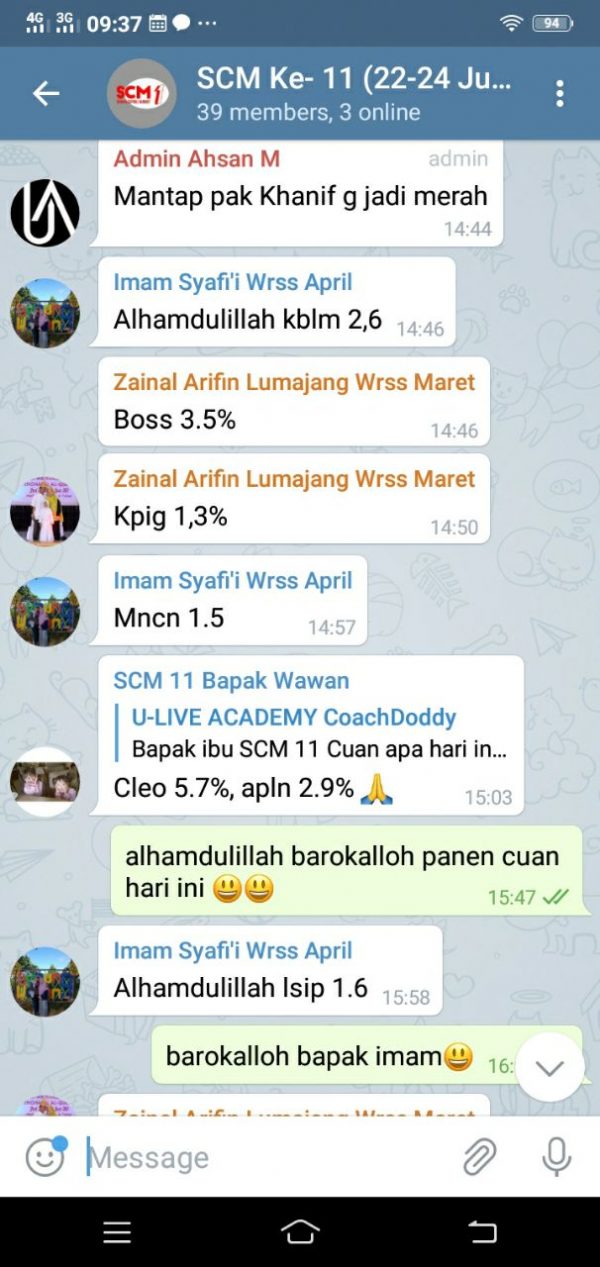Image resolution: width=600 pixels, height=1267 pixels.
Task: Open recent apps from navigation bar
Action: click(x=117, y=1232)
